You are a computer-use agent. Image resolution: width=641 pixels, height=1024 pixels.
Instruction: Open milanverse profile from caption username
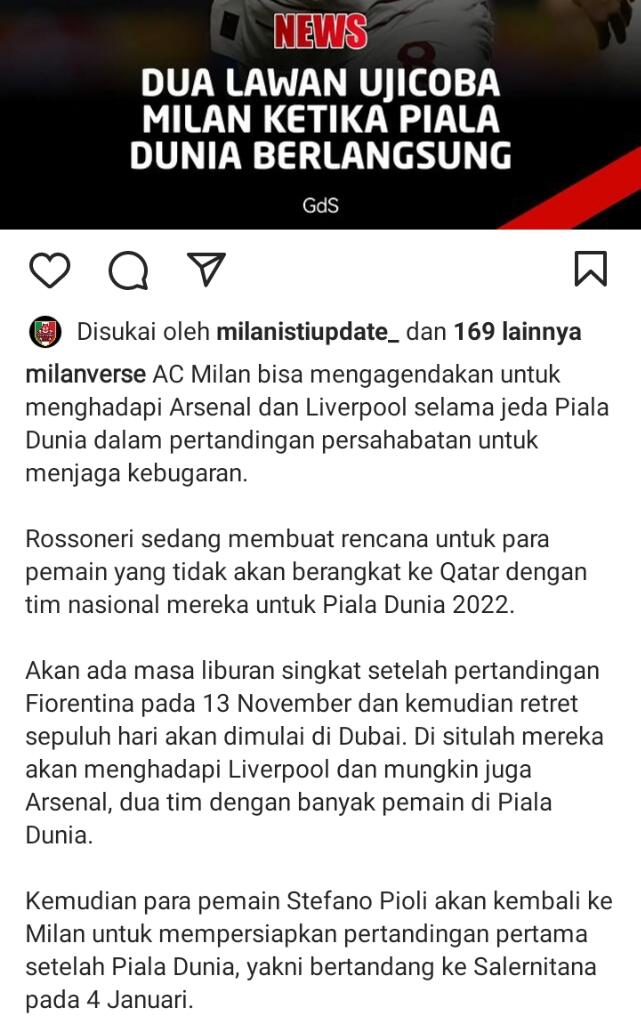[87, 374]
